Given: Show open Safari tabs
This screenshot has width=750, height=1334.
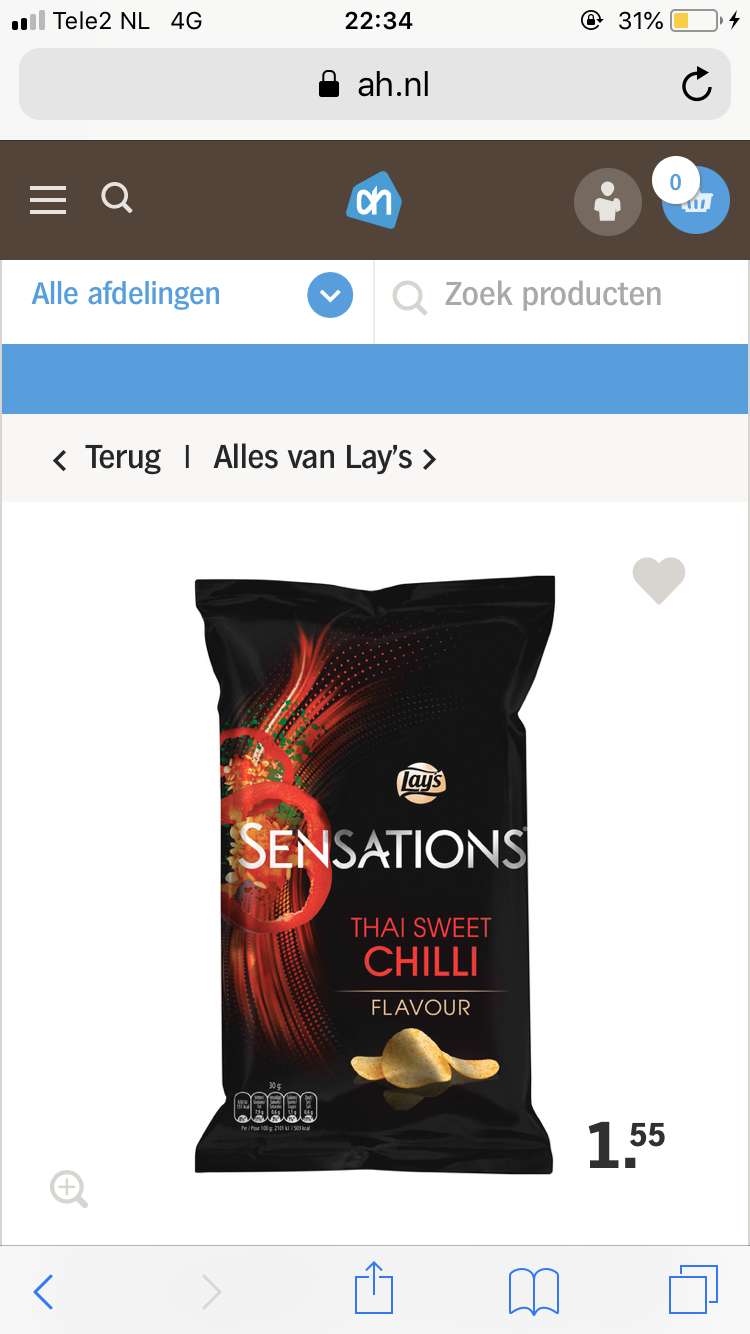Looking at the screenshot, I should (694, 1290).
